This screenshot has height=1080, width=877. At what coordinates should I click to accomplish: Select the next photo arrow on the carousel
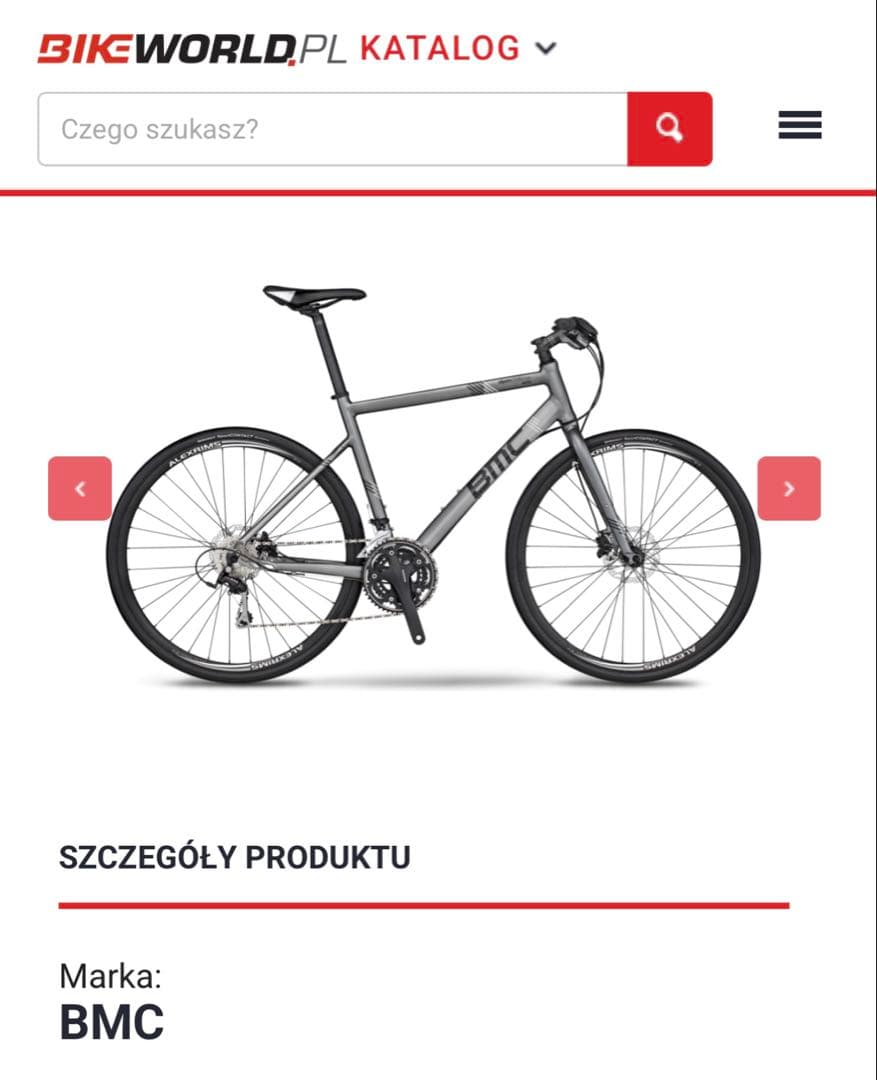click(x=789, y=489)
